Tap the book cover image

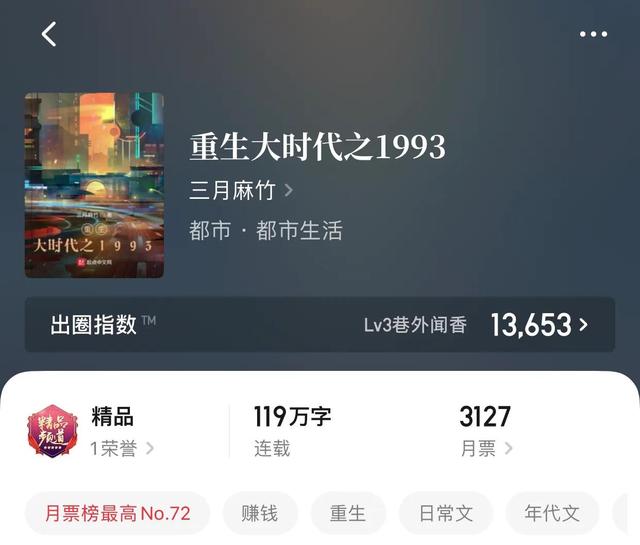[x=94, y=185]
